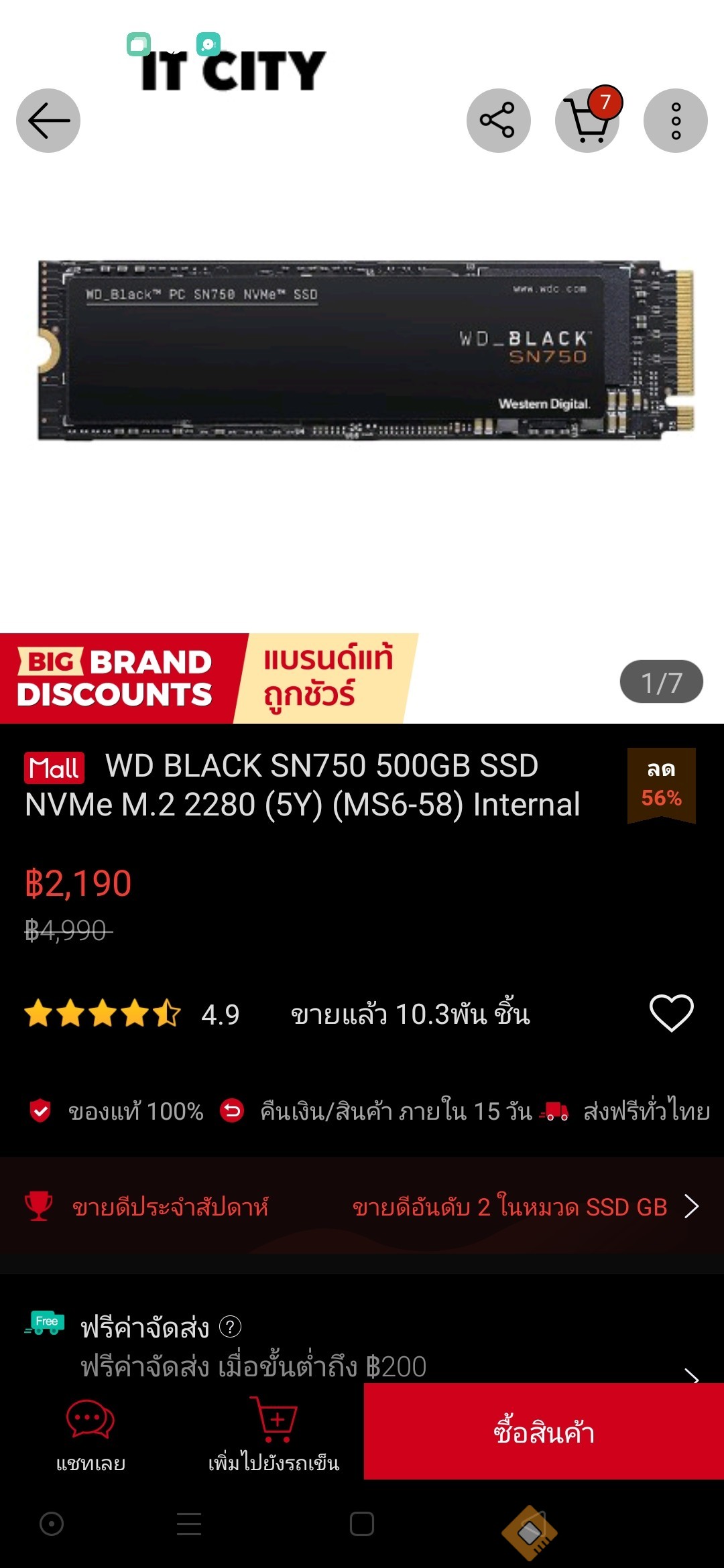
Task: Open the weekly best-seller ranking row
Action: pyautogui.click(x=362, y=1206)
